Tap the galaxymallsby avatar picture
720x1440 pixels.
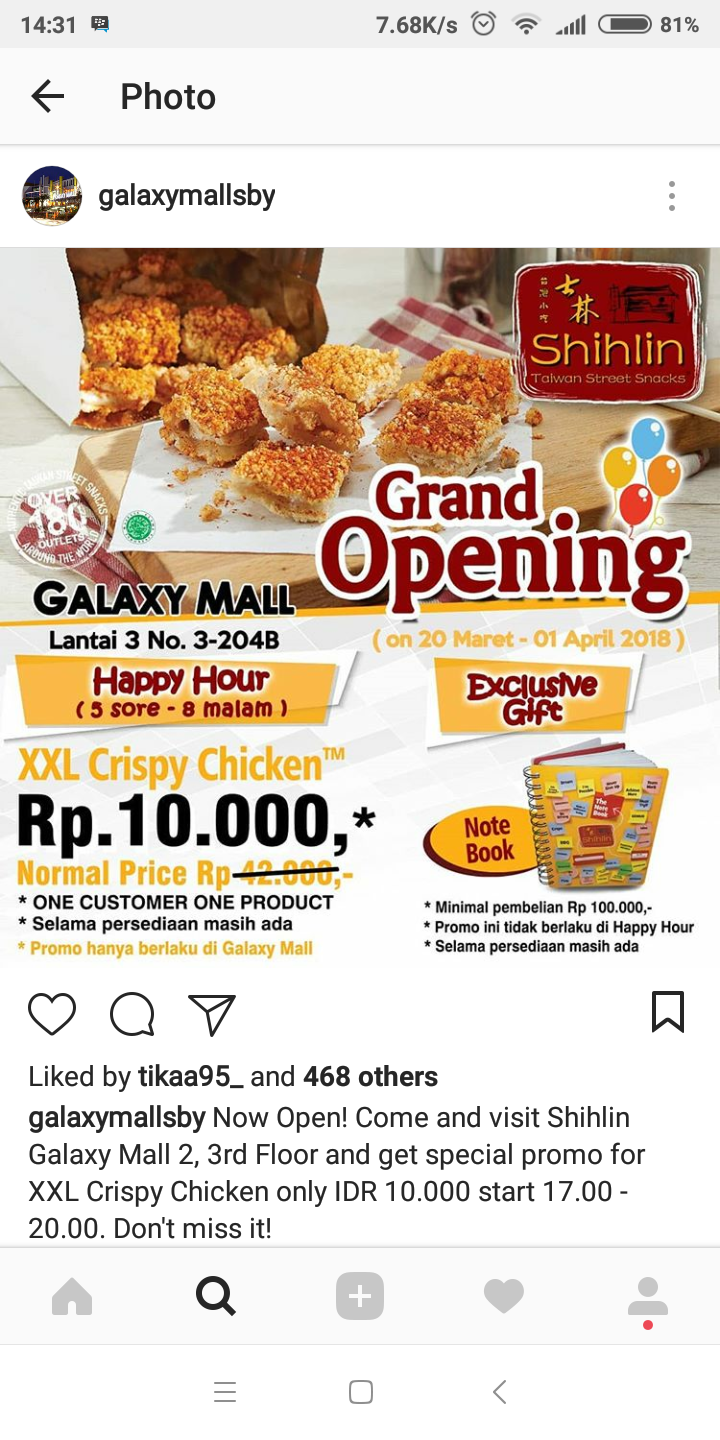52,196
